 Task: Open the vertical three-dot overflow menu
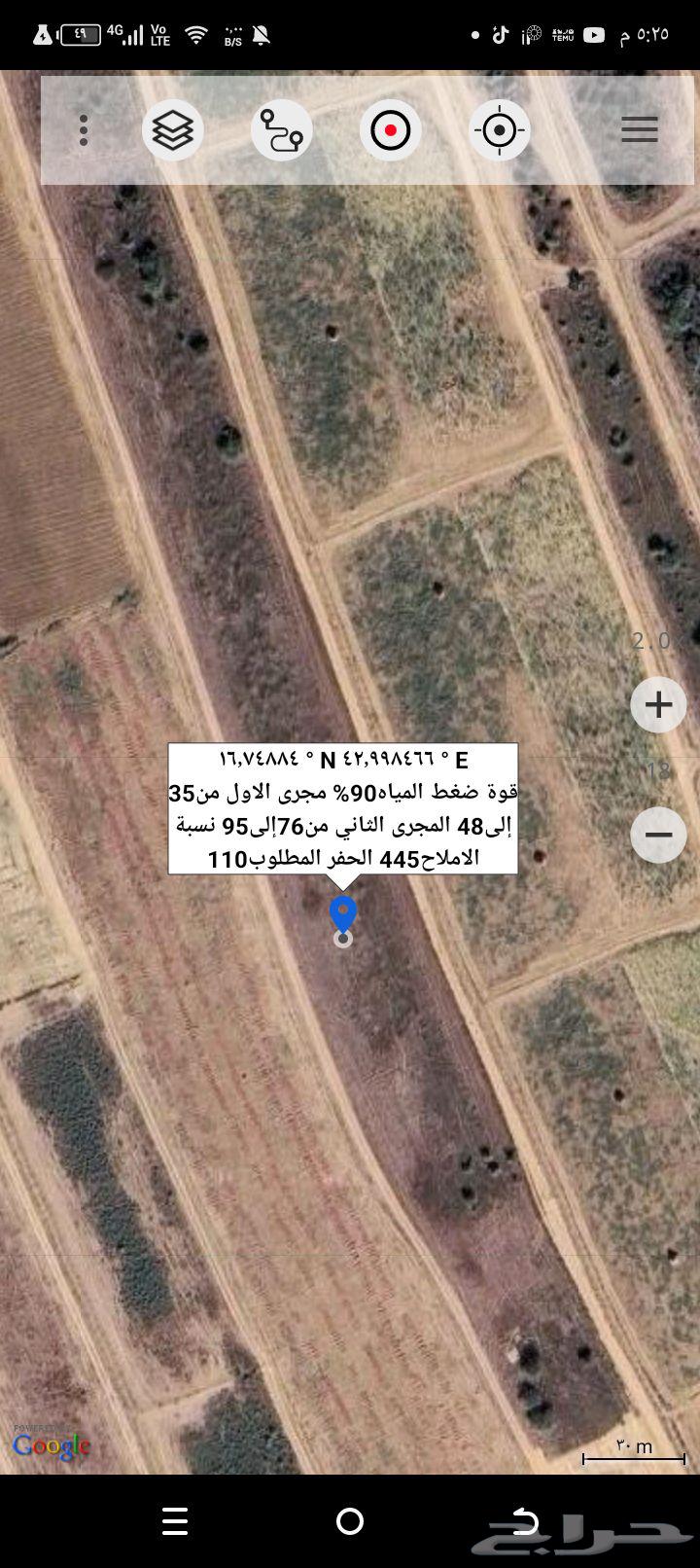tap(84, 128)
